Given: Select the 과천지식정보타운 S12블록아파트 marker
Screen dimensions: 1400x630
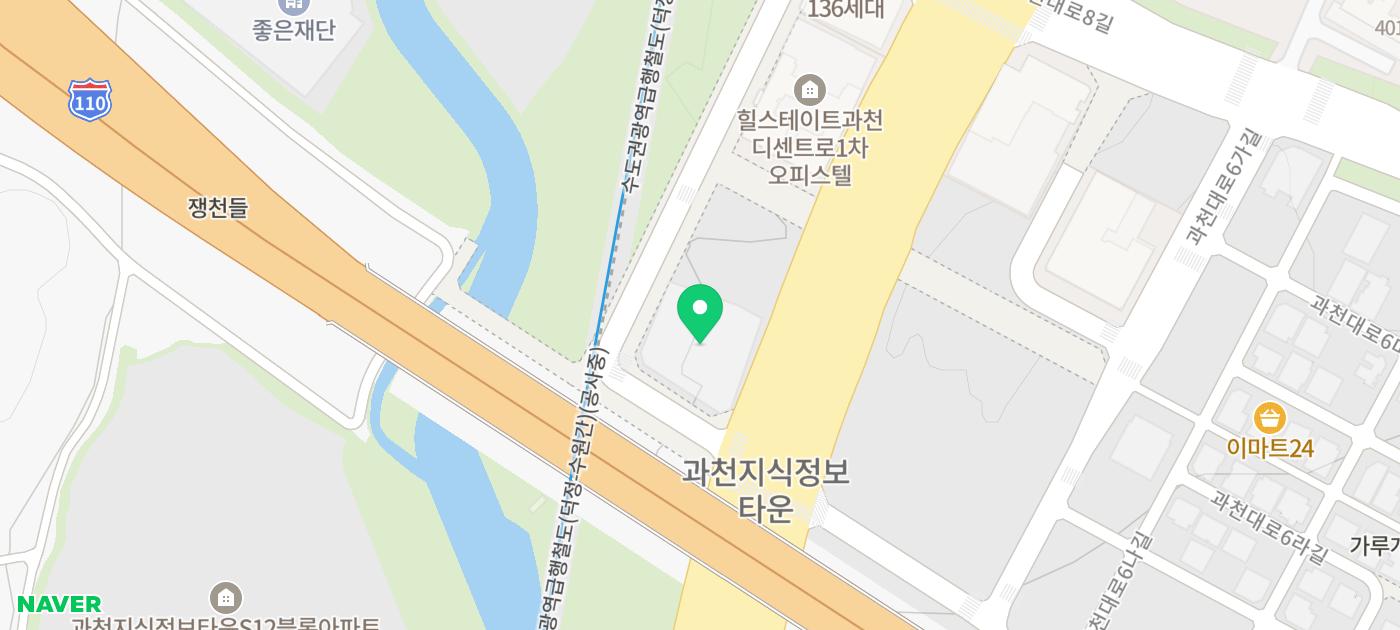Looking at the screenshot, I should (x=226, y=598).
